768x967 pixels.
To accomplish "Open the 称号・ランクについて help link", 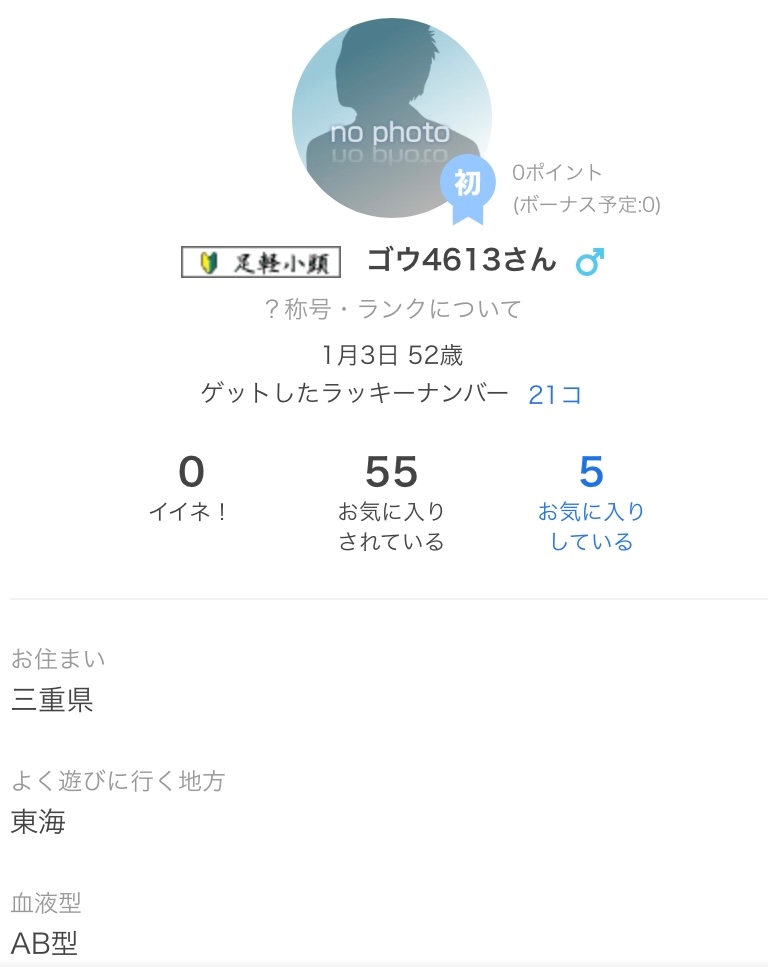I will (392, 309).
